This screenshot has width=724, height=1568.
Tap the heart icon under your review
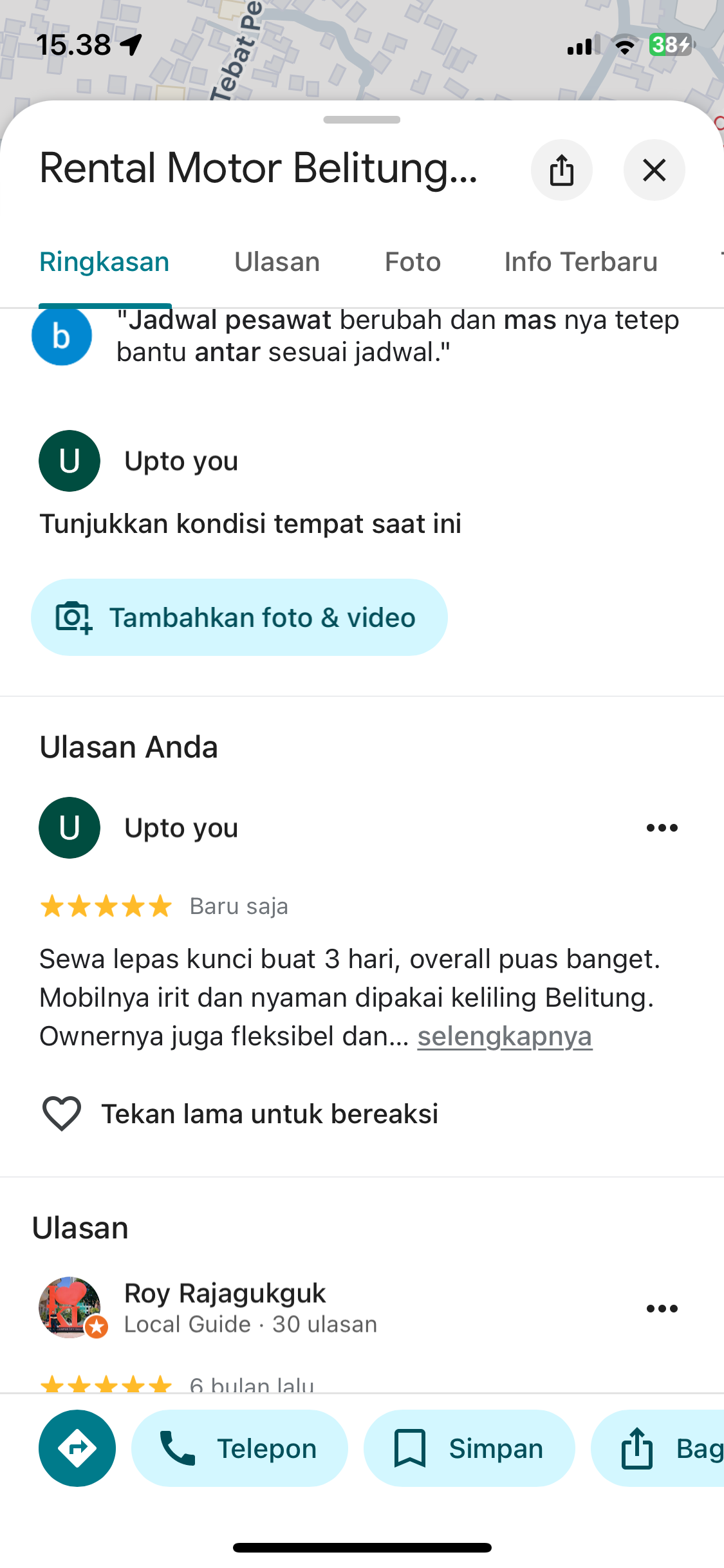pyautogui.click(x=62, y=1114)
